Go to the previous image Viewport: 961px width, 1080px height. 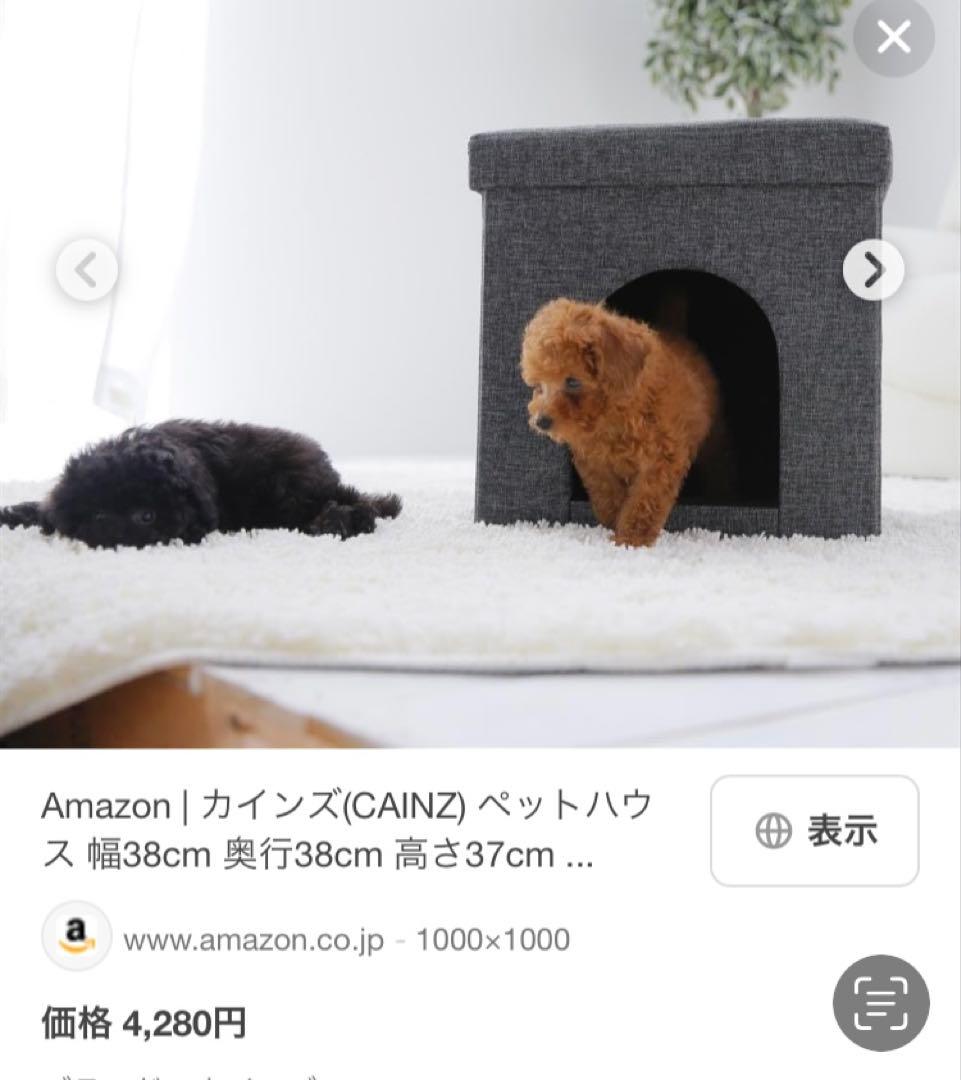[x=87, y=270]
